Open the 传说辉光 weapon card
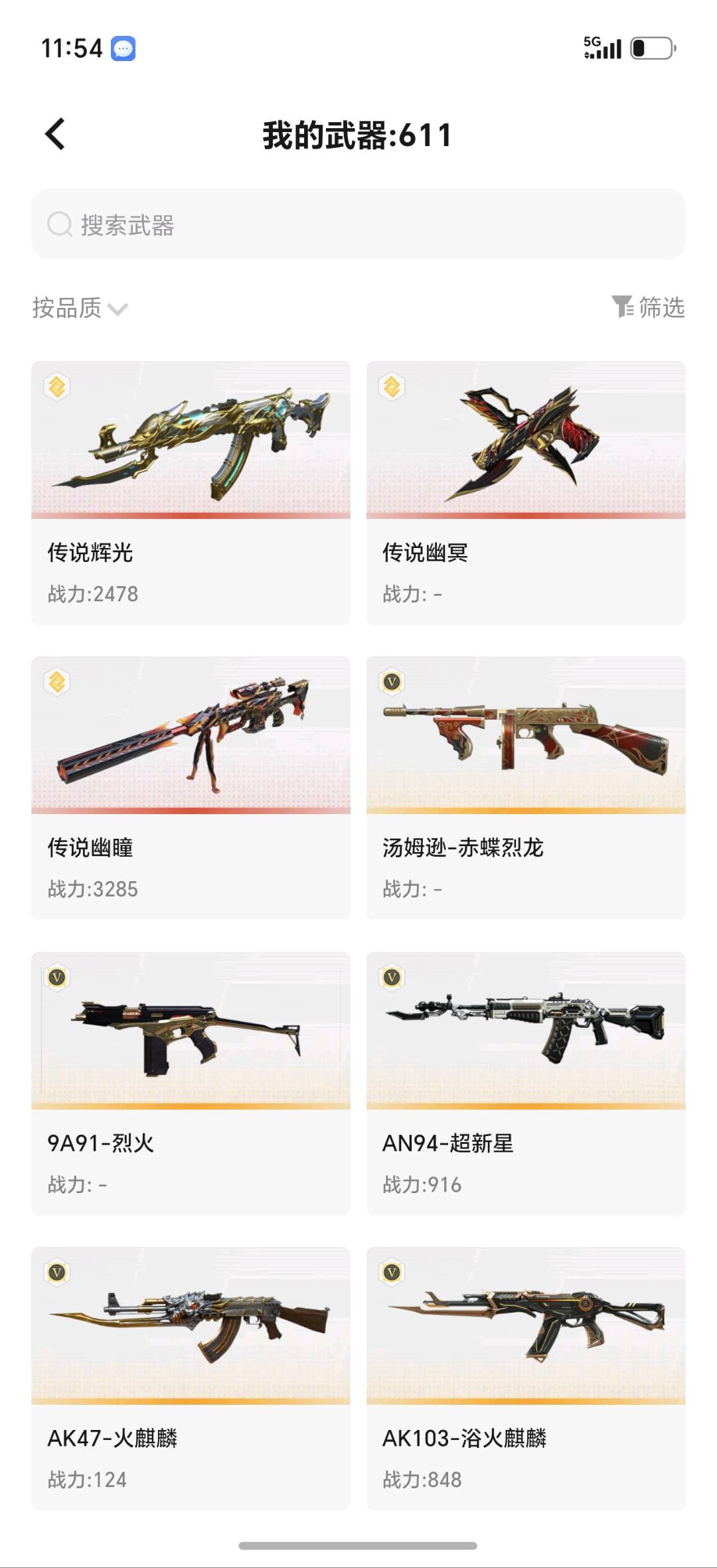Screen dimensions: 717x1568 (191, 492)
